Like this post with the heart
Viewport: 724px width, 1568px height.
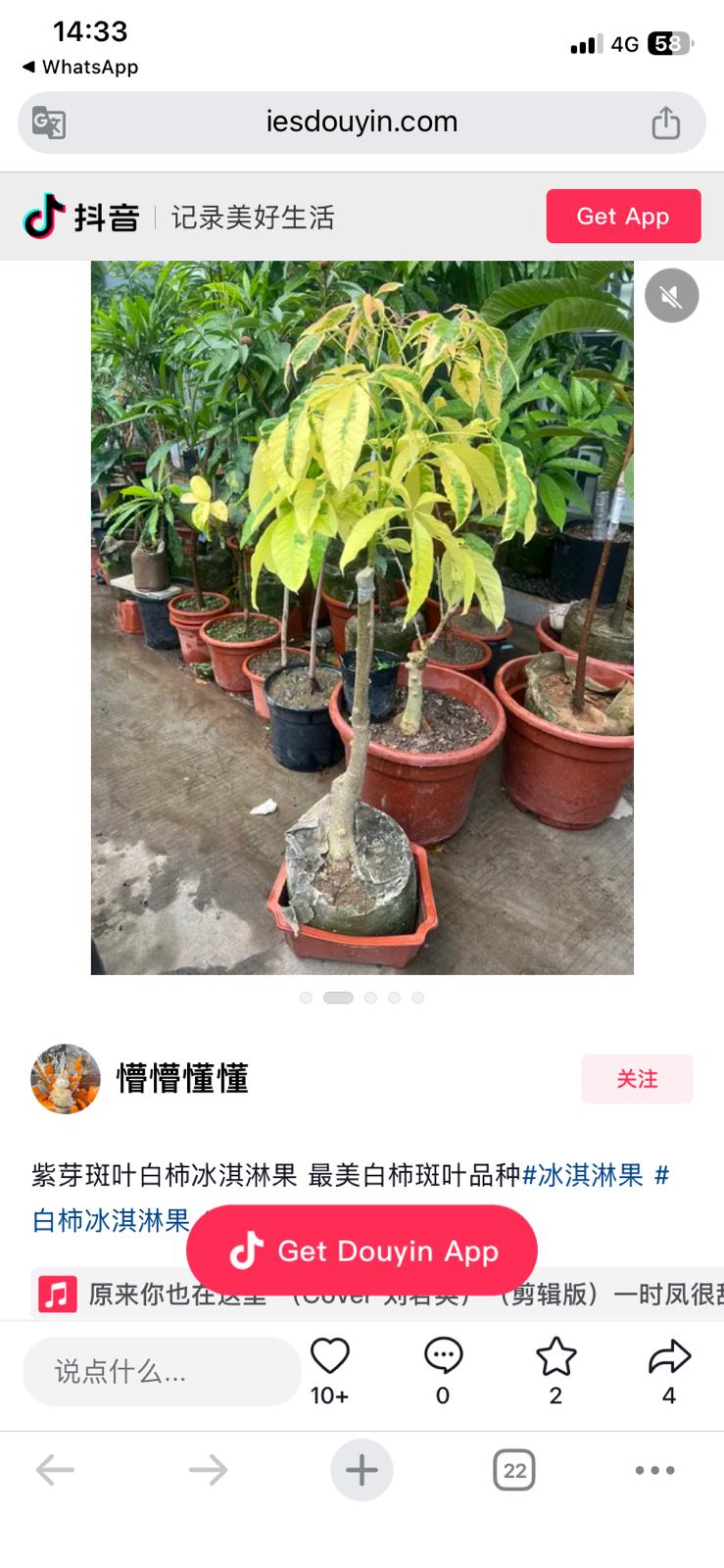(x=330, y=1357)
